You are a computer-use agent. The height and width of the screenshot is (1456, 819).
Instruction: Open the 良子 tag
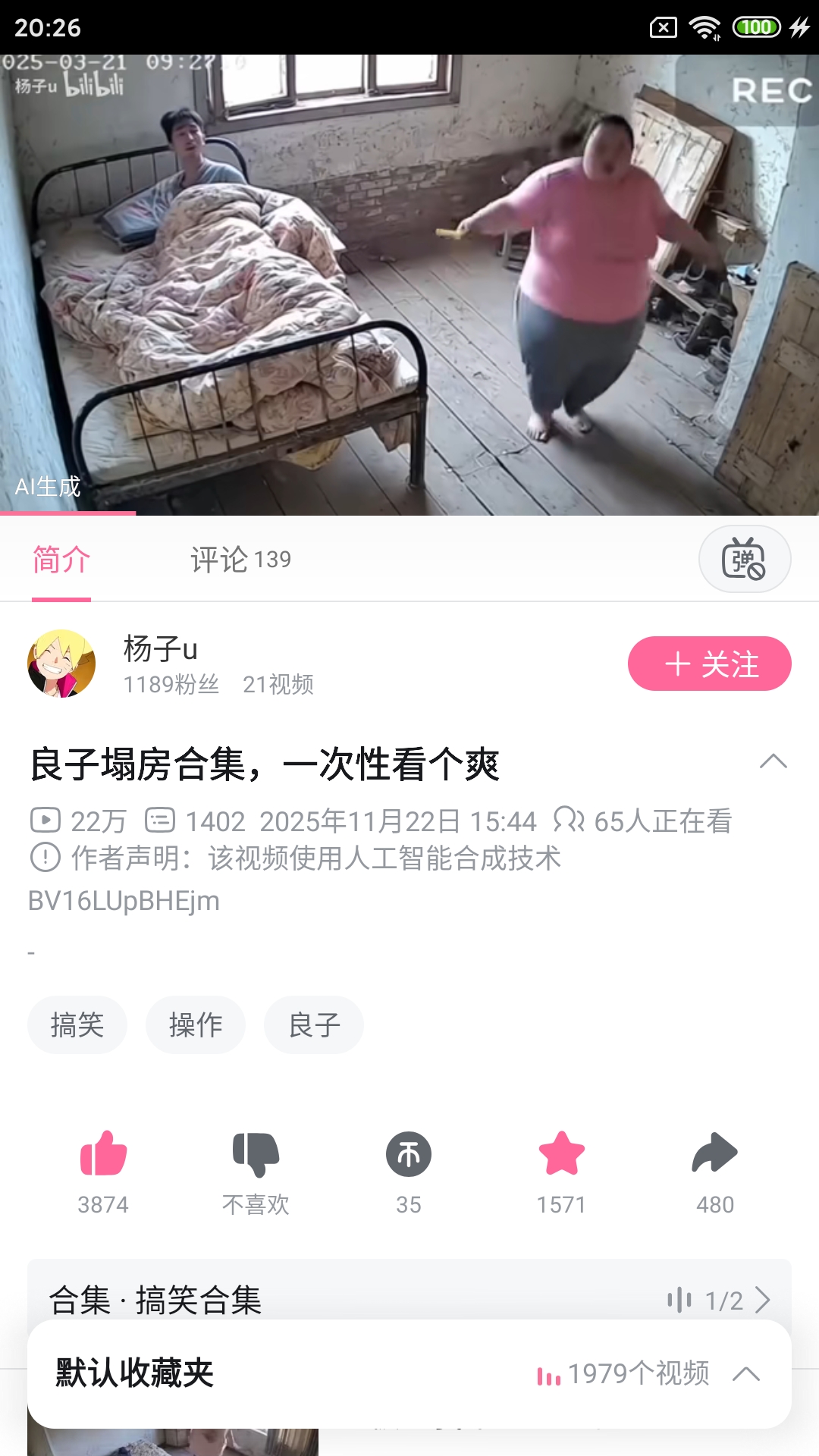(313, 1025)
